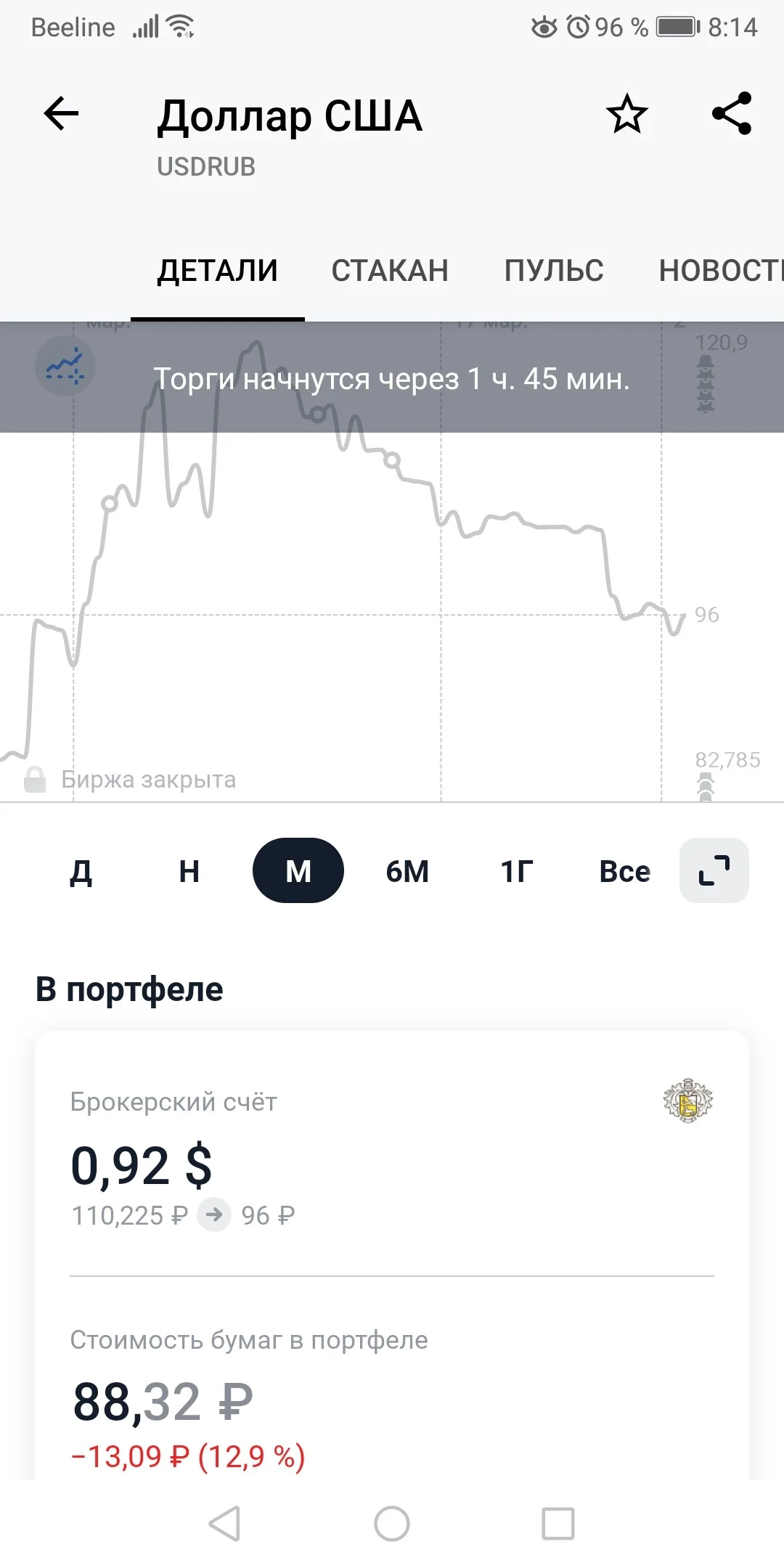Switch chart to the Н week period
This screenshot has width=784, height=1568.
point(189,871)
